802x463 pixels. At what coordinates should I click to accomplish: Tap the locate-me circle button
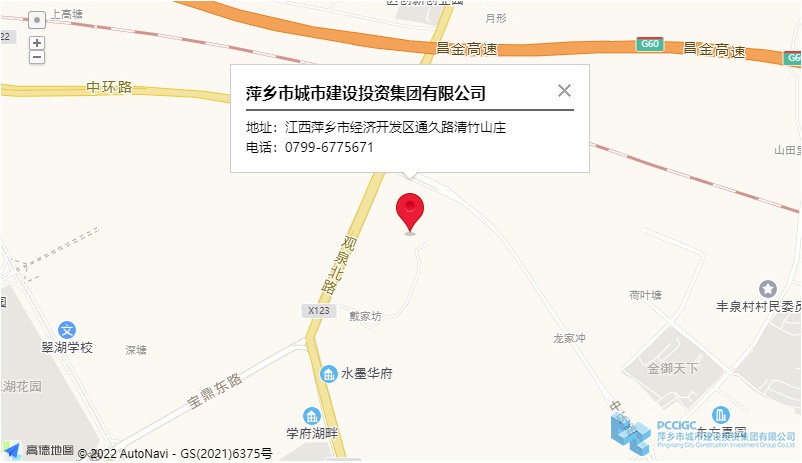37,20
